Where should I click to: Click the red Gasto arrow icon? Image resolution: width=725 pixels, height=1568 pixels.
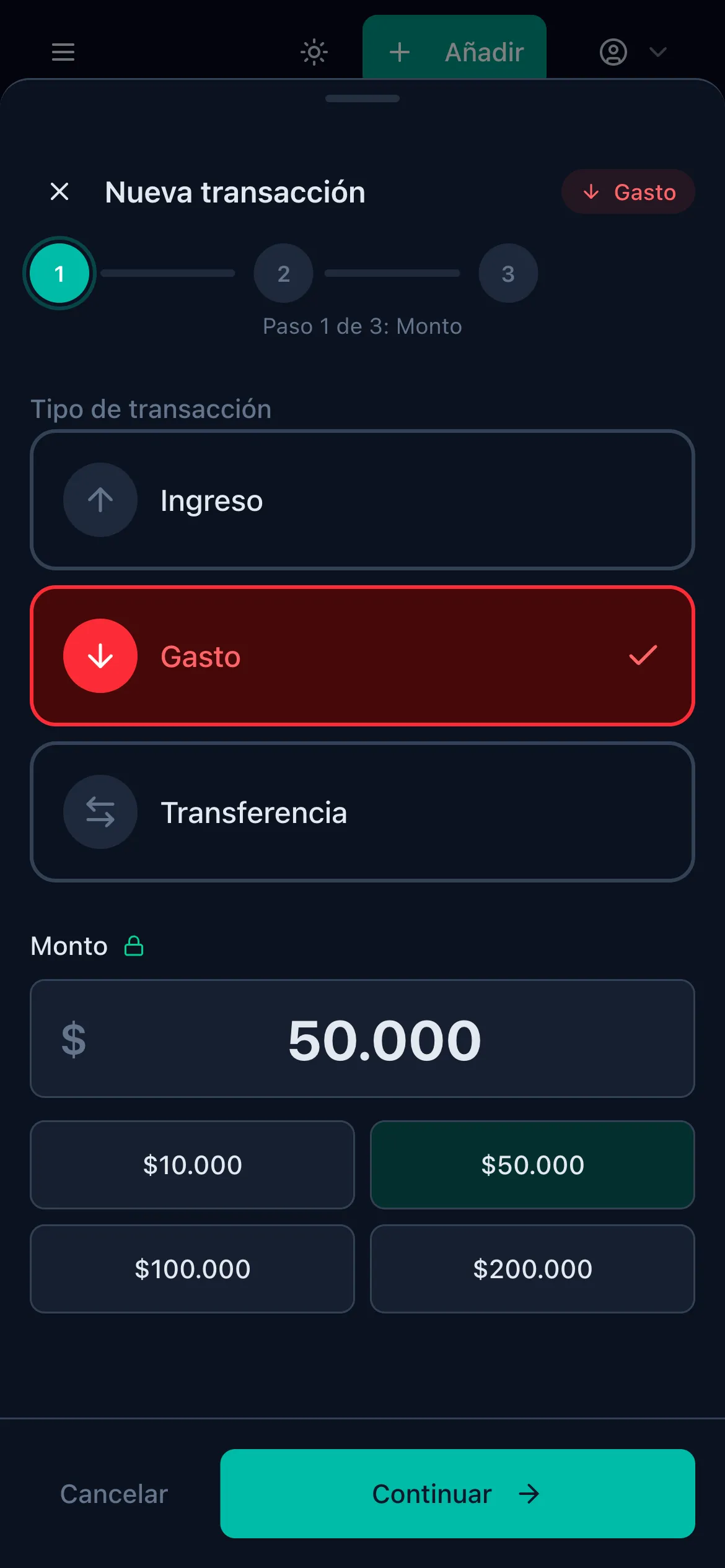pyautogui.click(x=100, y=655)
